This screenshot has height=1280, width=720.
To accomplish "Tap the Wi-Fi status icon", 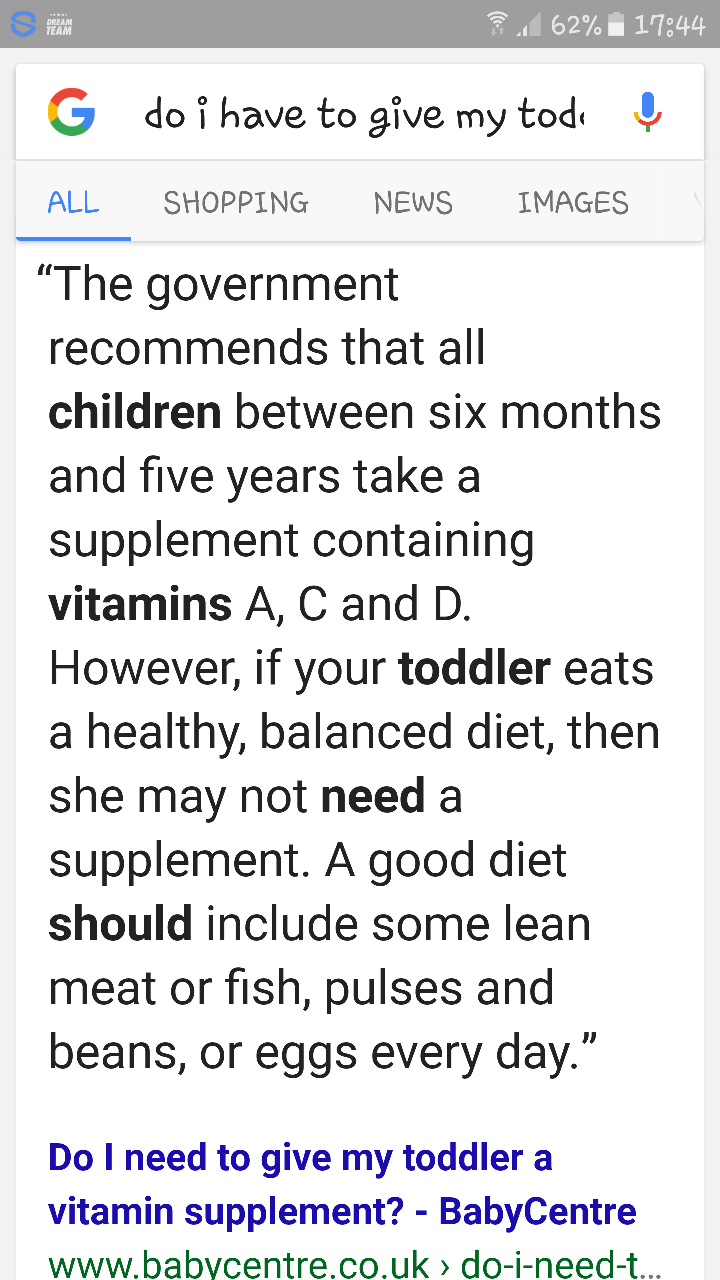I will coord(497,24).
